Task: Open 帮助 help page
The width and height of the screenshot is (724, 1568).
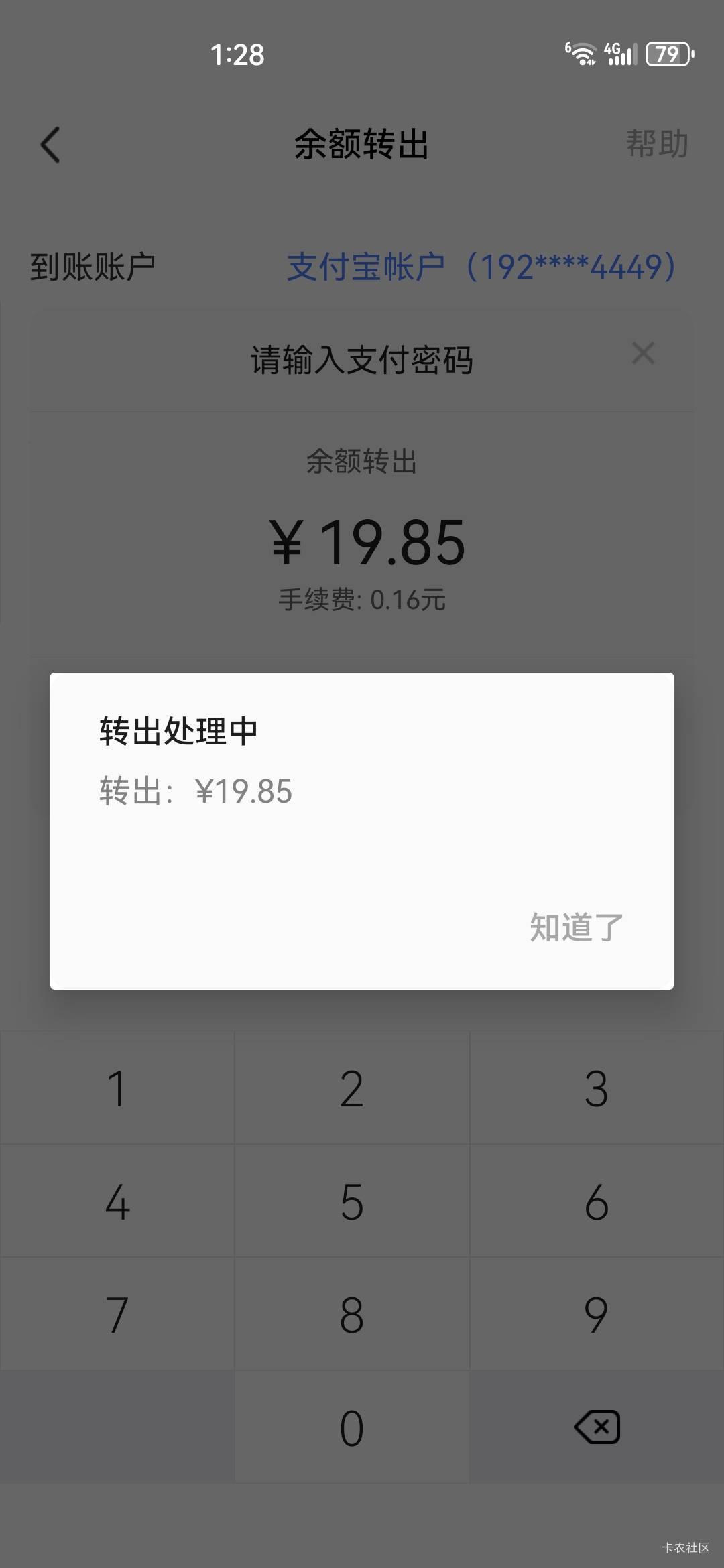Action: tap(657, 144)
